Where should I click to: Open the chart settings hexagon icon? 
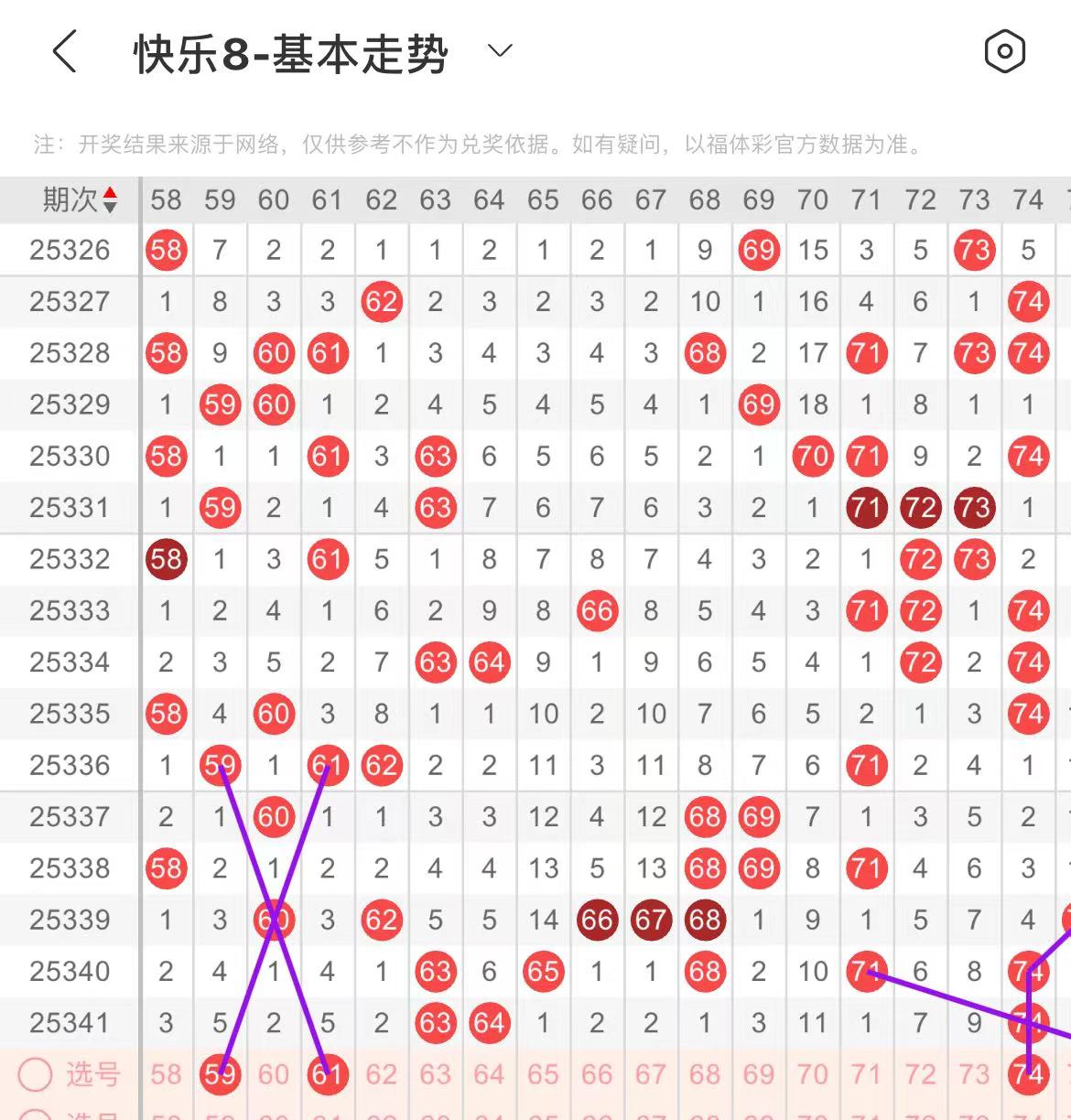tap(1004, 51)
